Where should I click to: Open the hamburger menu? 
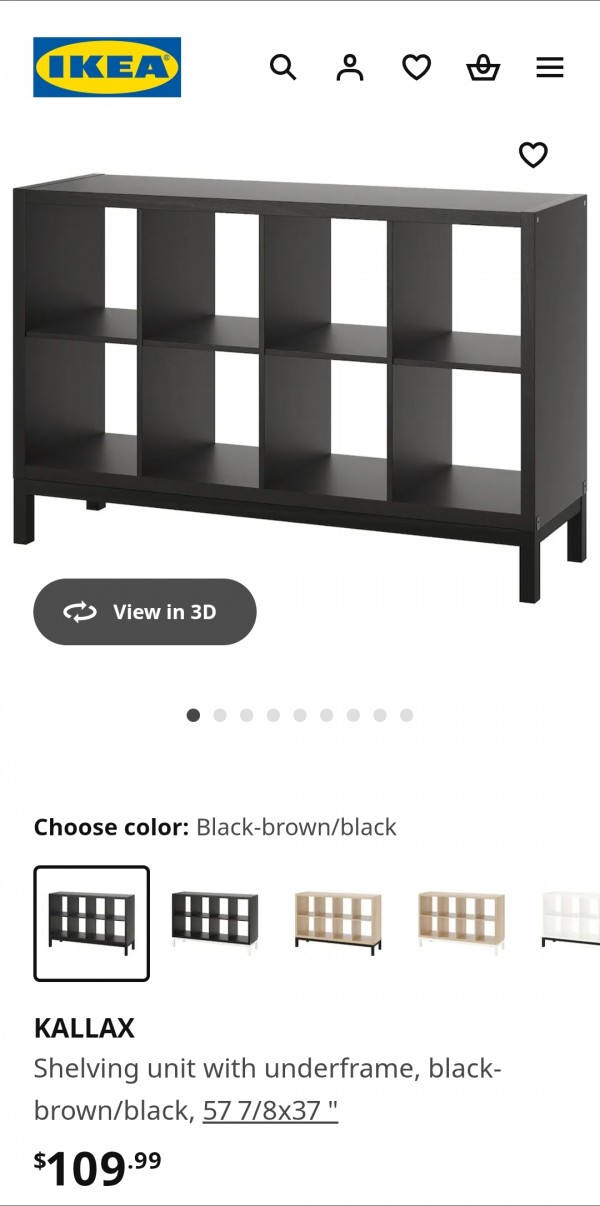pos(550,67)
